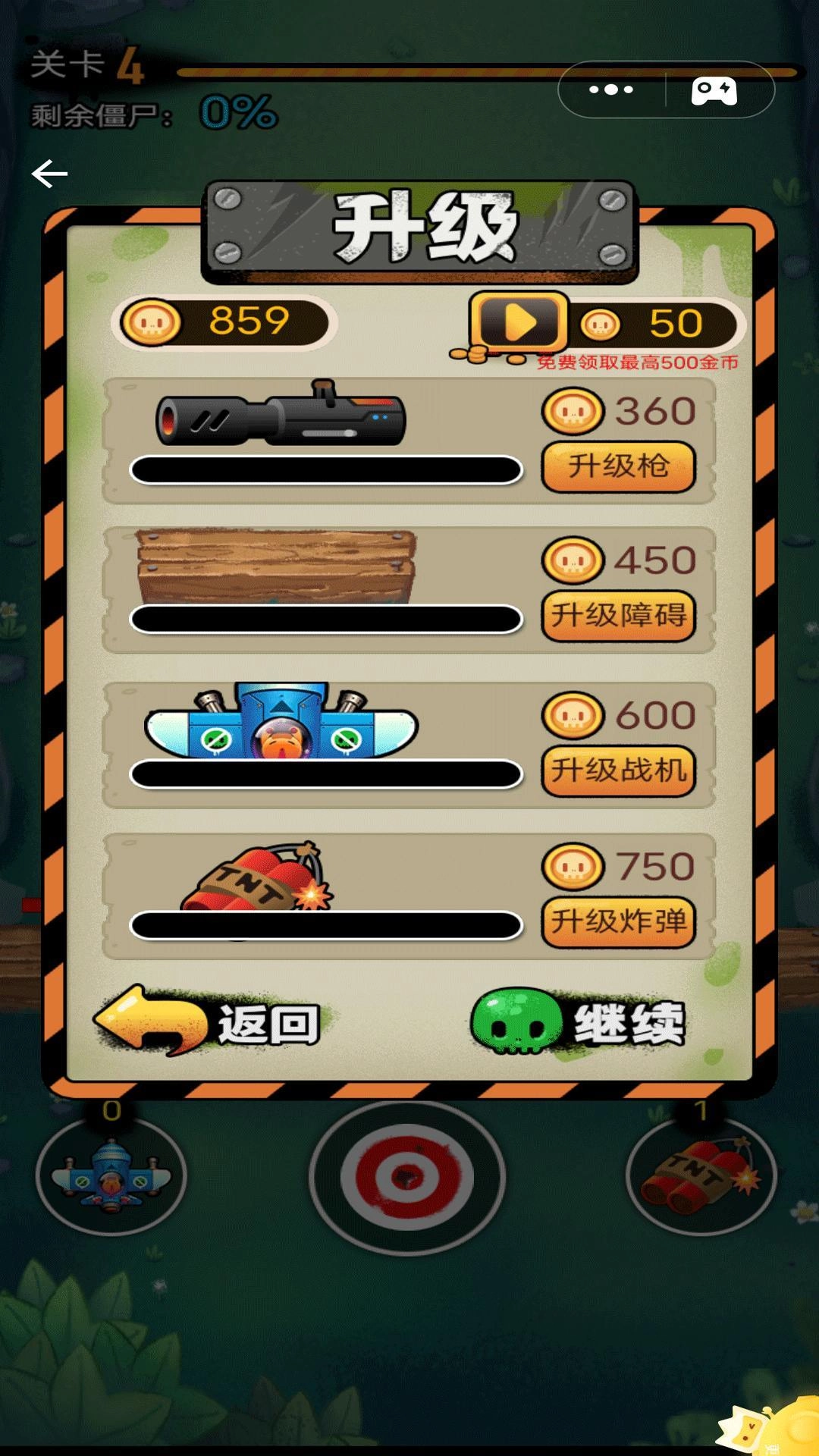Upgrade the fighter plane with 升级战机

pyautogui.click(x=618, y=770)
